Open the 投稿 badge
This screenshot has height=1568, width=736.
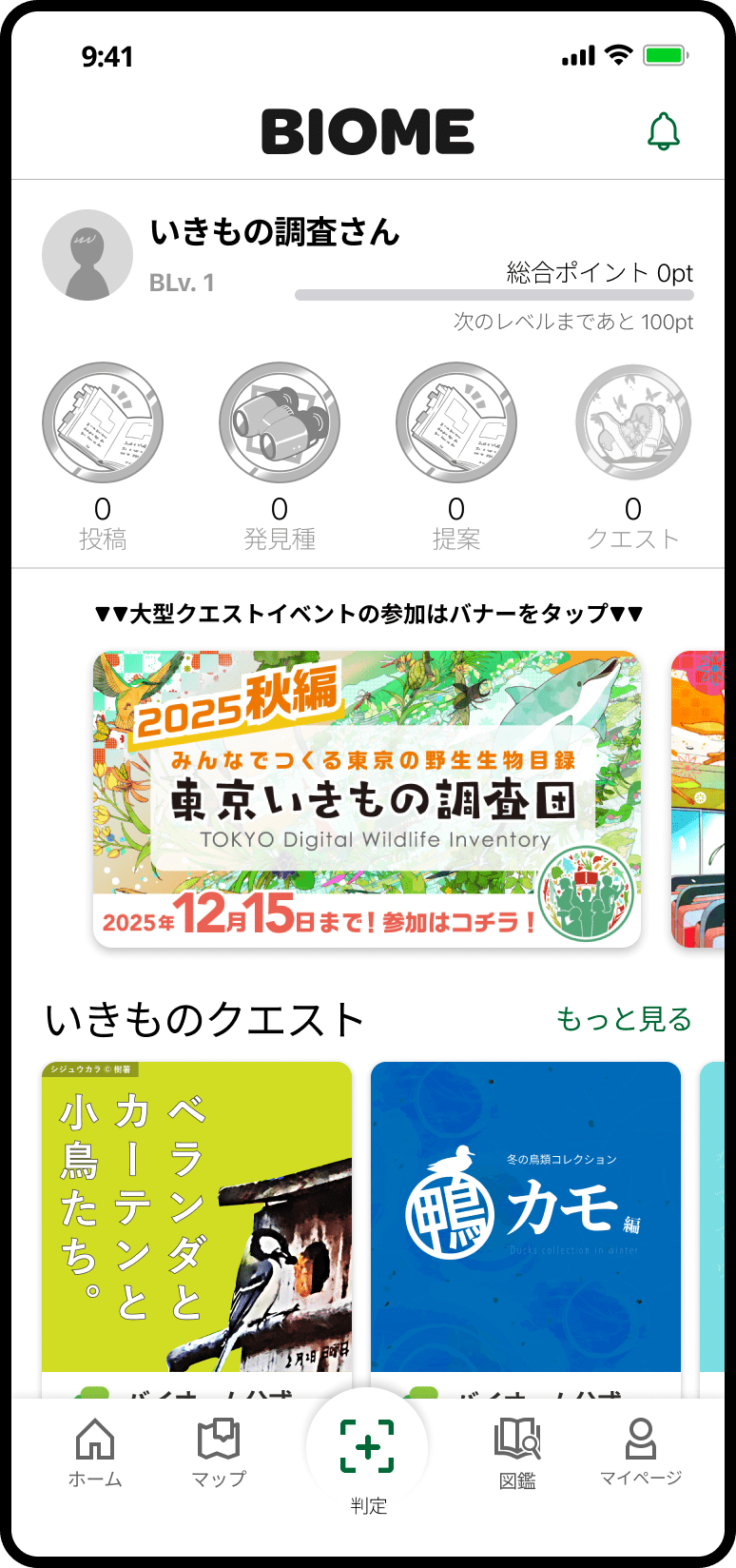point(103,423)
